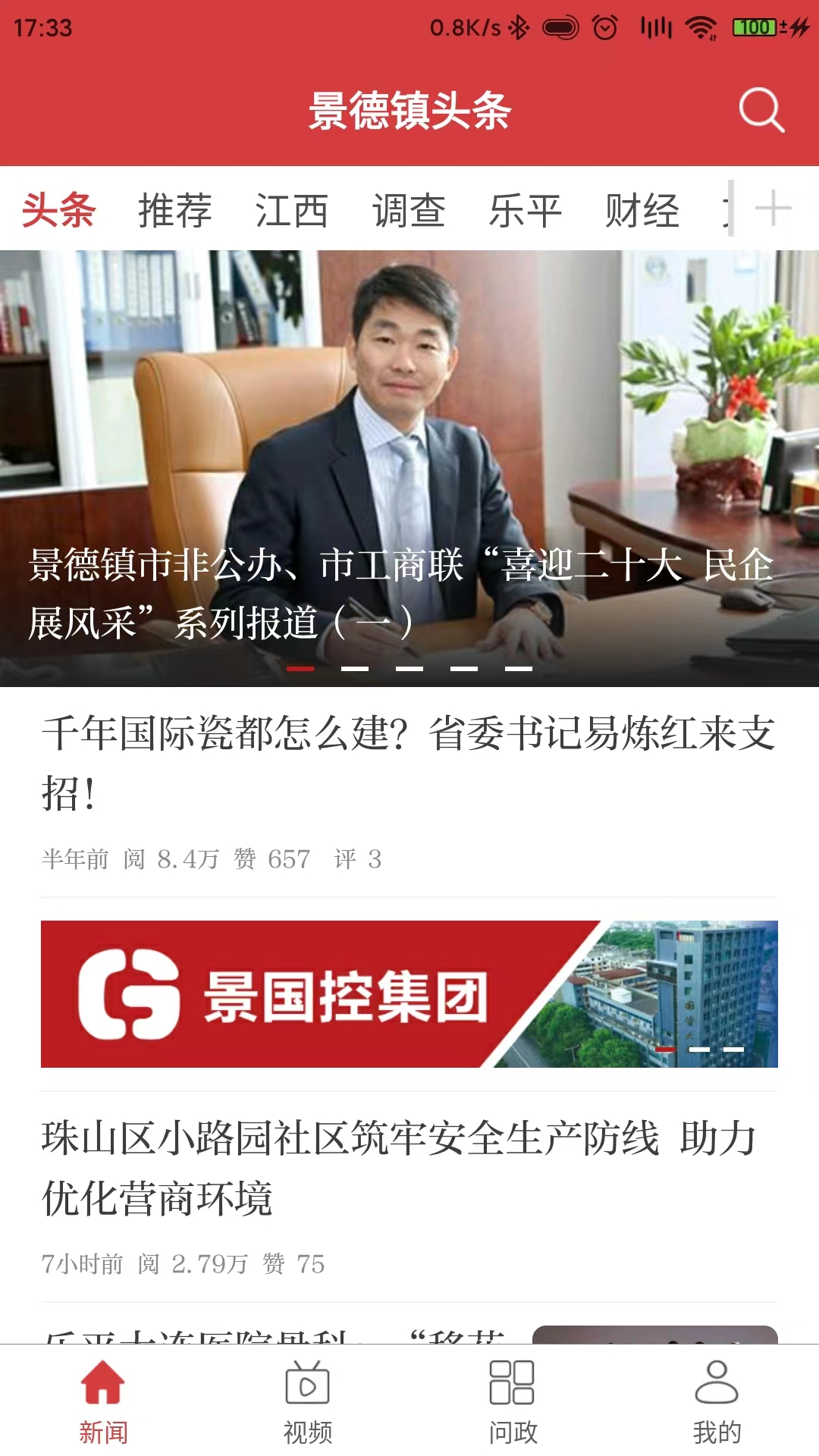Switch to the 视频 bottom tab
819x1456 pixels.
(x=307, y=1401)
